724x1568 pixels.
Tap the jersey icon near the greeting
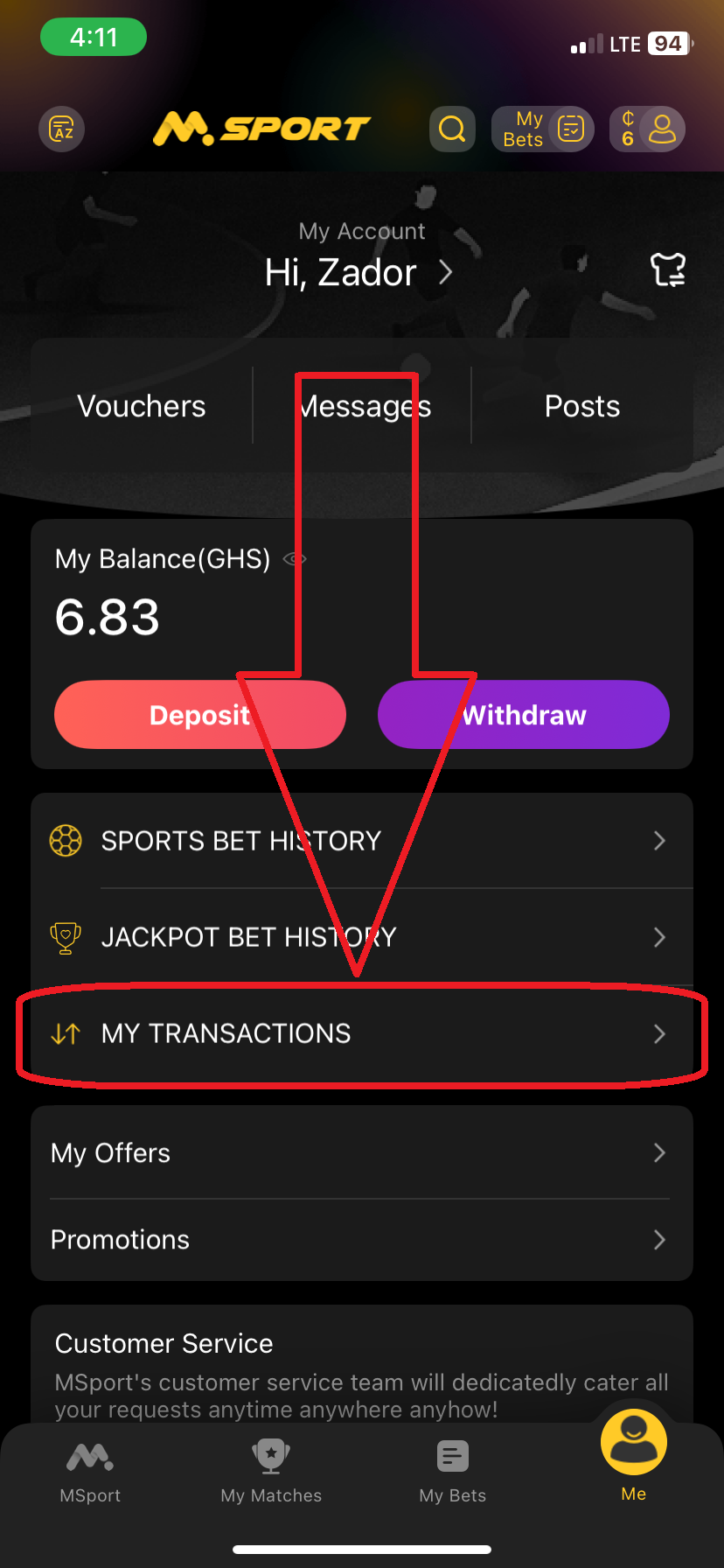668,270
